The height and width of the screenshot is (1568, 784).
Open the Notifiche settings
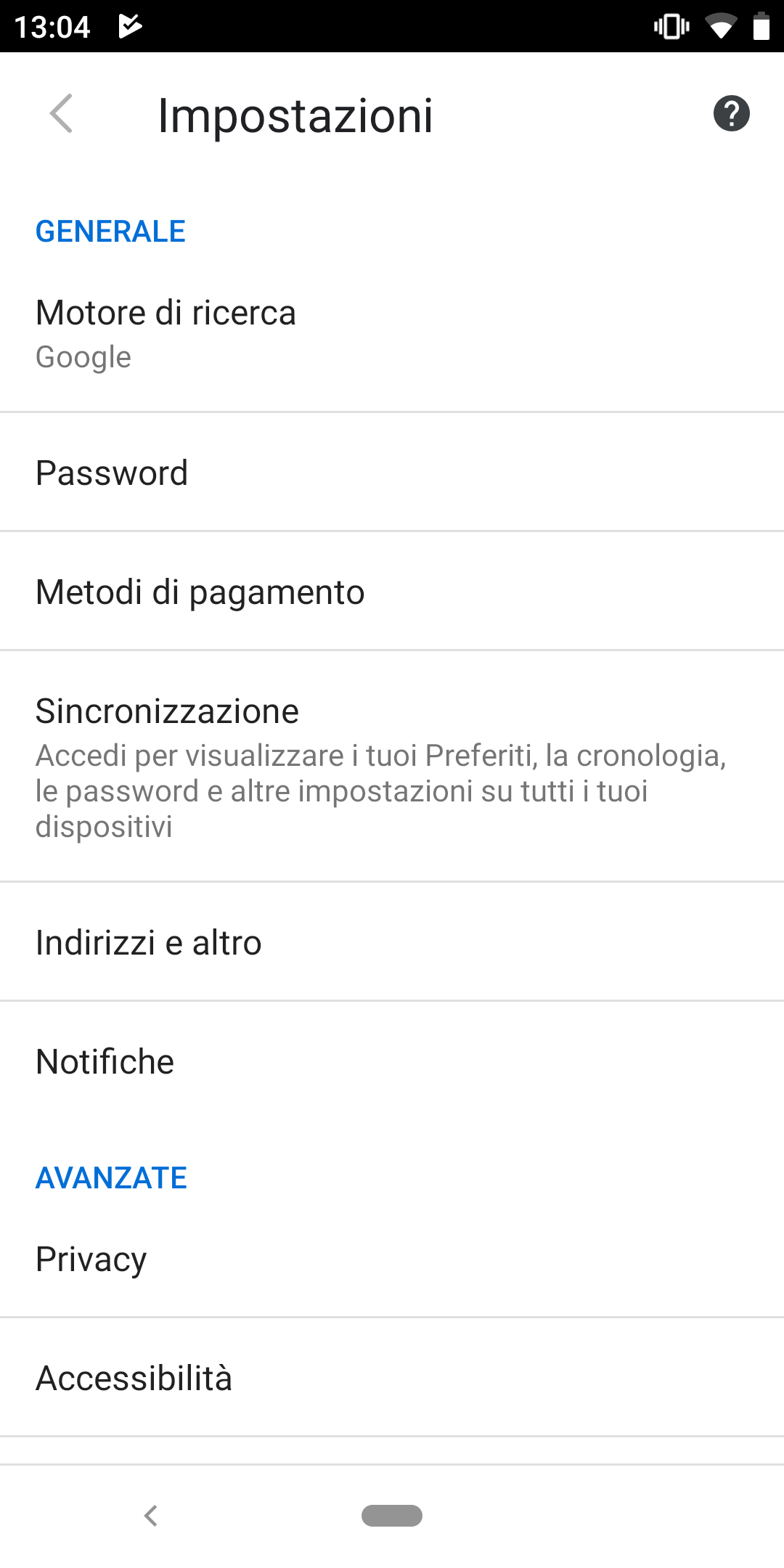(x=392, y=1061)
